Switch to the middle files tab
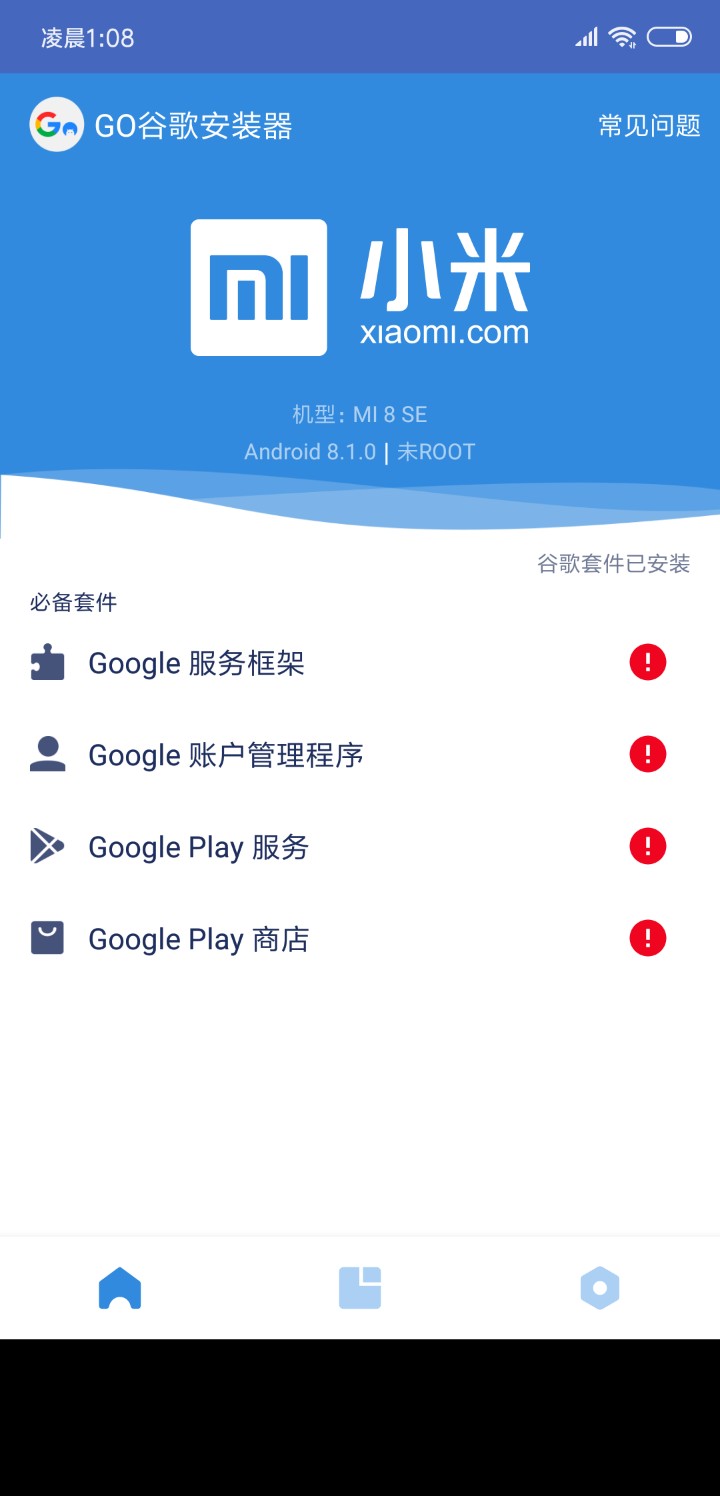Image resolution: width=720 pixels, height=1496 pixels. point(360,1288)
